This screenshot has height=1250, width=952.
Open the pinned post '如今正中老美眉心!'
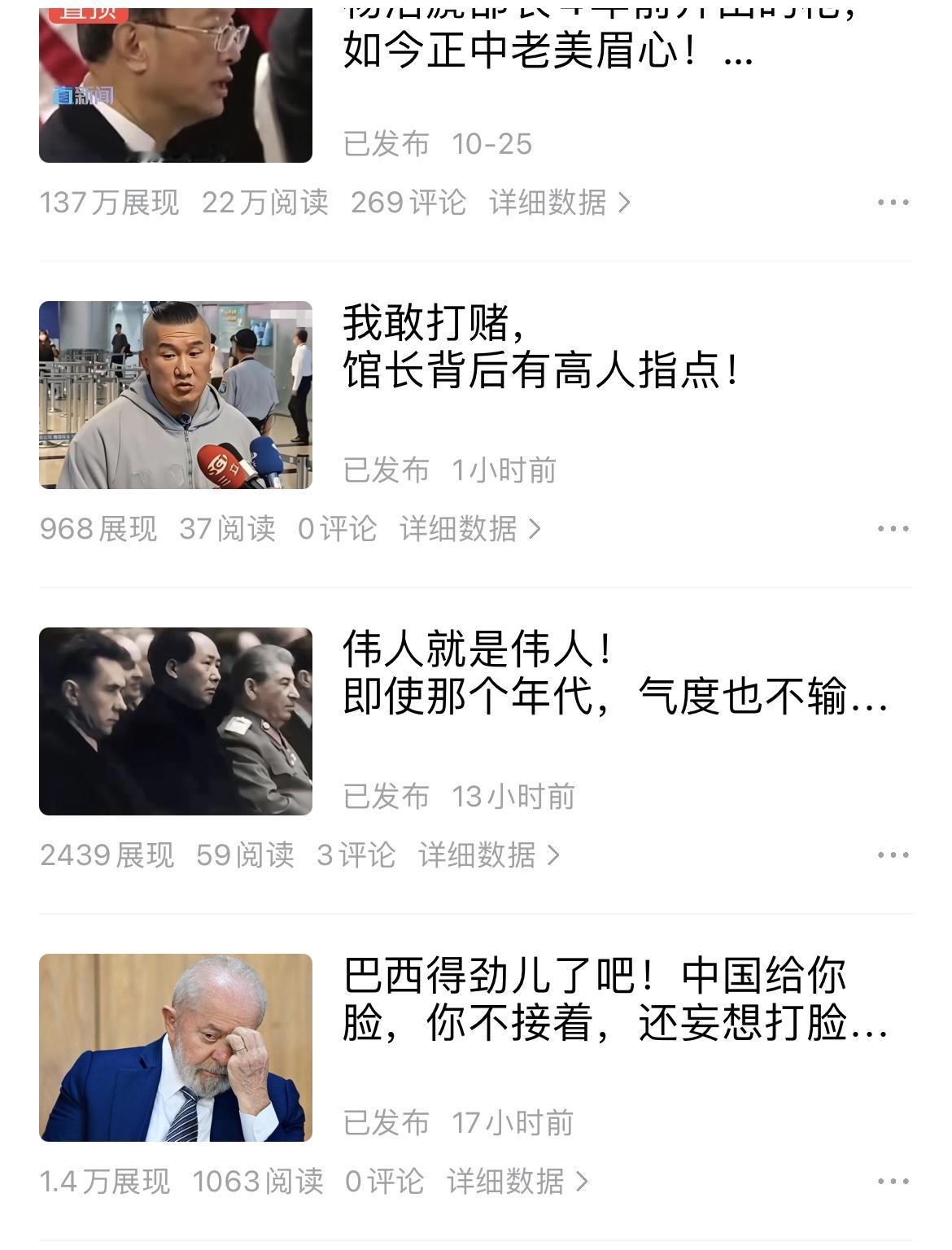[547, 50]
